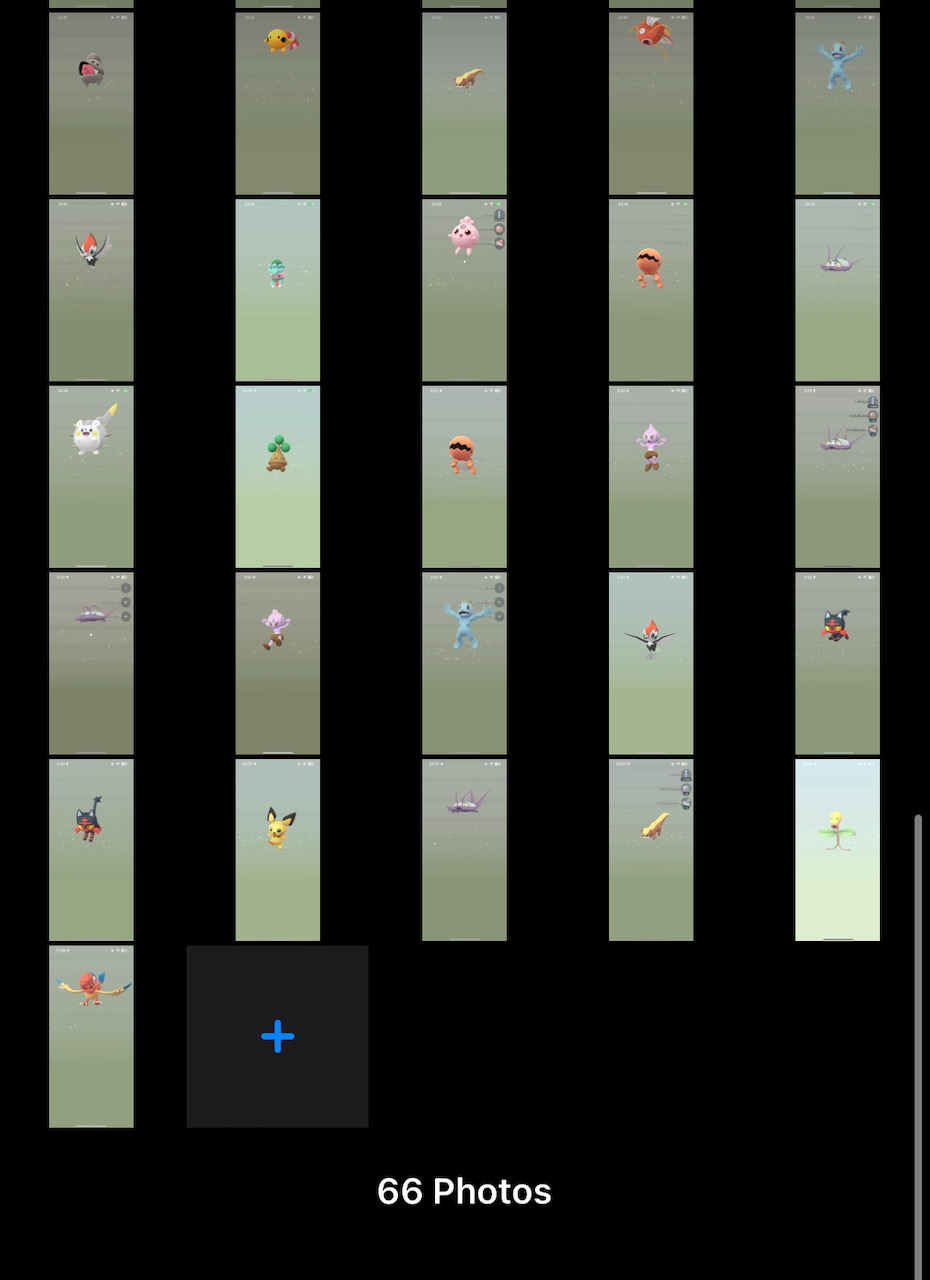
Task: Open the Bellsprout photo with bright background
Action: click(x=837, y=850)
